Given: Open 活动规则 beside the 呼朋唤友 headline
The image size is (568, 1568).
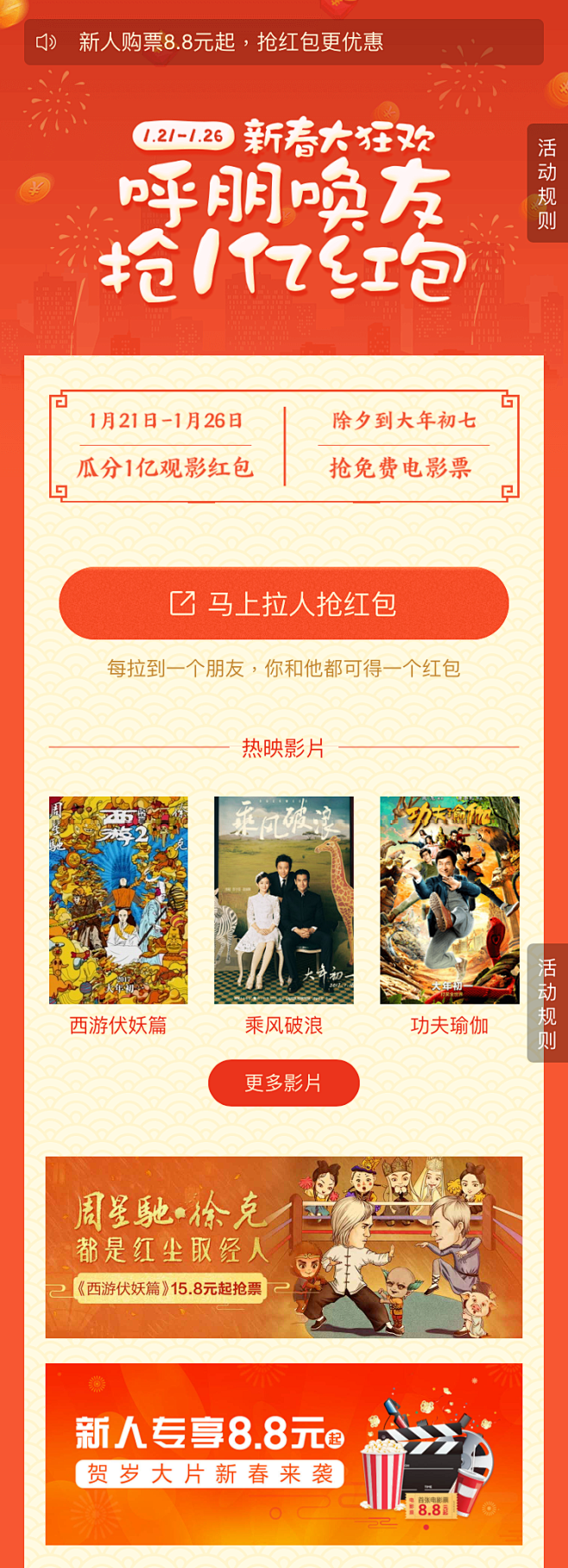Looking at the screenshot, I should [x=547, y=183].
